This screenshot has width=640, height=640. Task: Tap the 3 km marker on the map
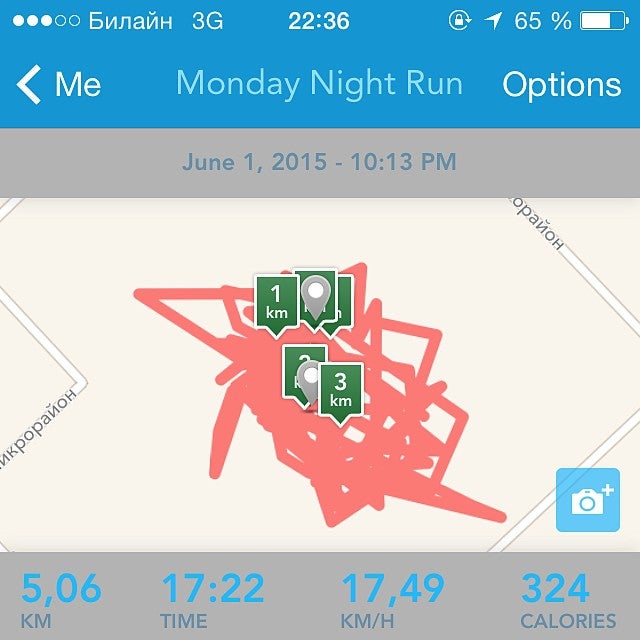click(341, 389)
